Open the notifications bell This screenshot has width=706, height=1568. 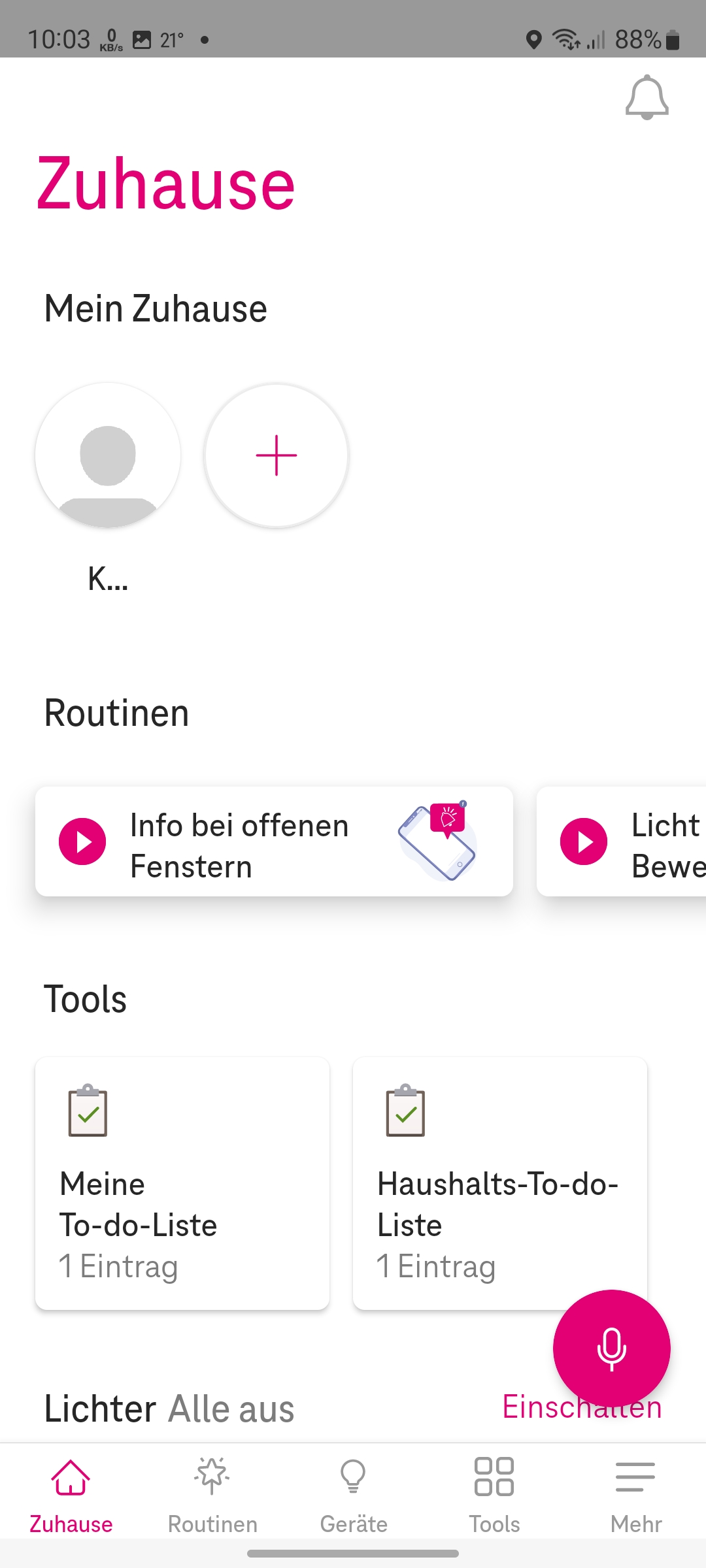[x=647, y=98]
